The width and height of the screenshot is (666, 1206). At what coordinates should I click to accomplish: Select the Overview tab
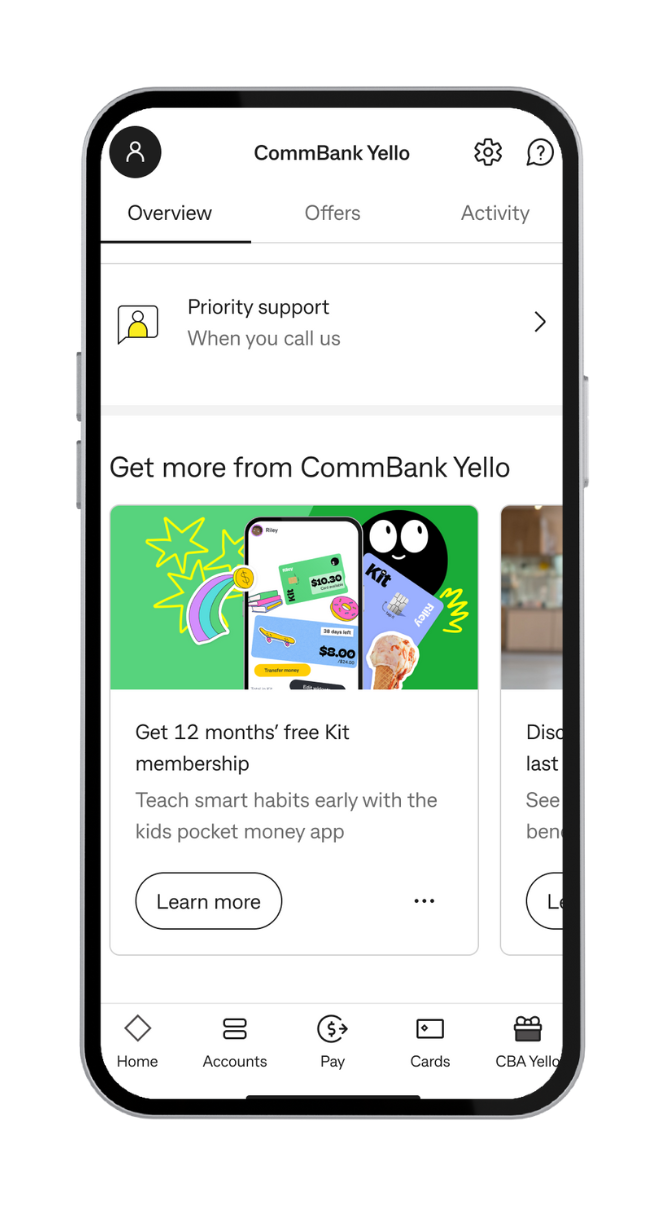pyautogui.click(x=170, y=213)
